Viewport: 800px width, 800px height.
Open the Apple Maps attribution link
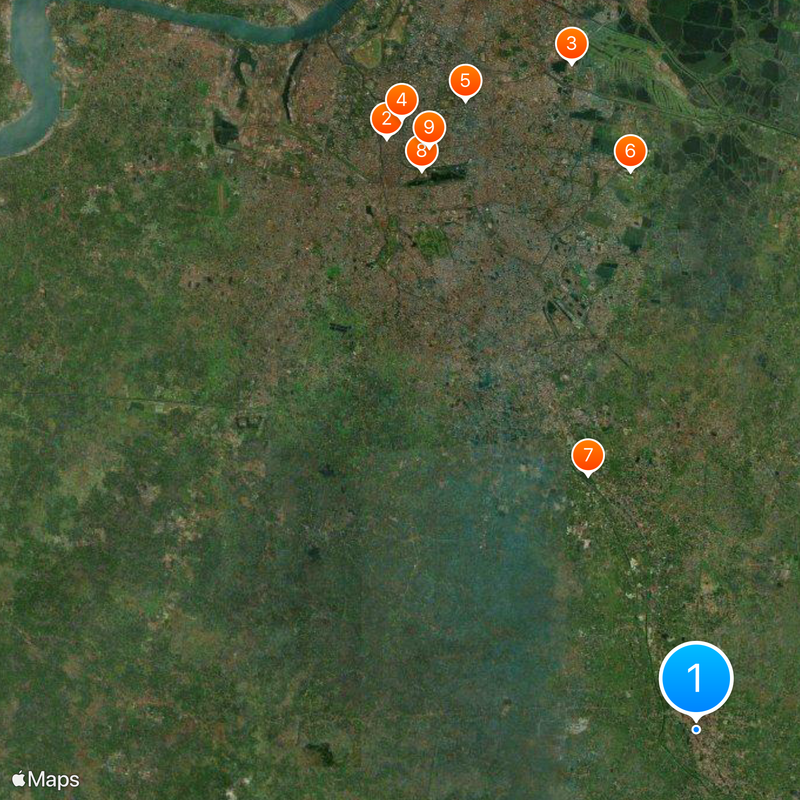(x=46, y=779)
